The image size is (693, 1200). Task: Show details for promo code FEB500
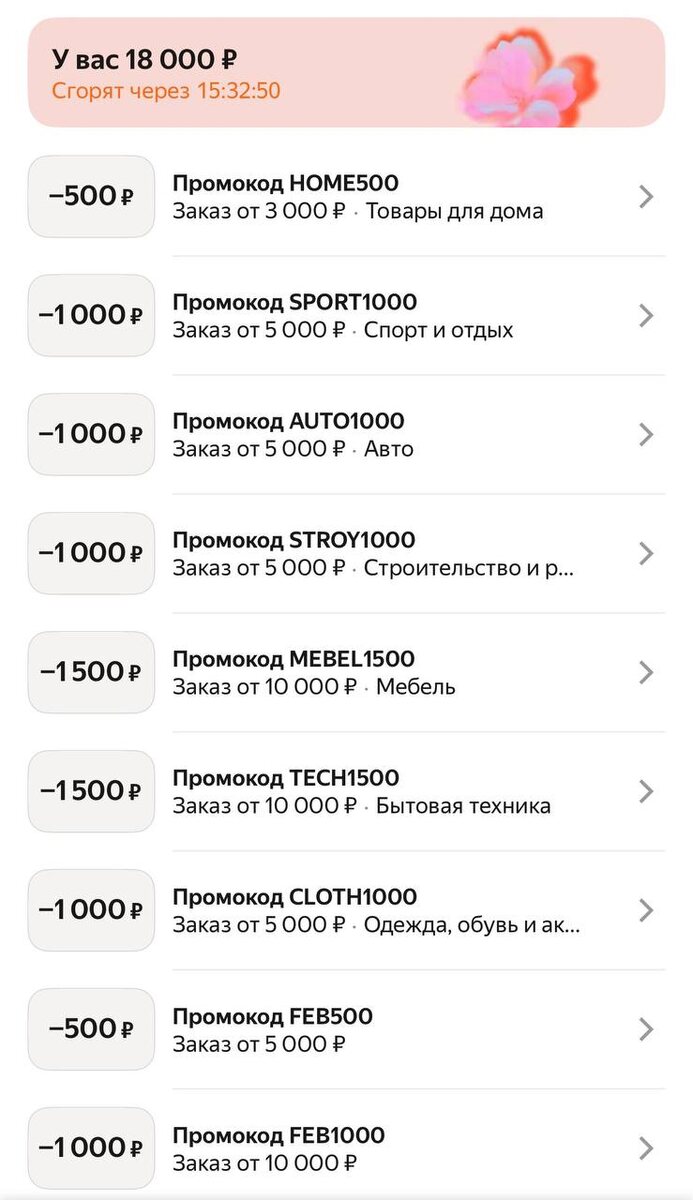point(400,1030)
